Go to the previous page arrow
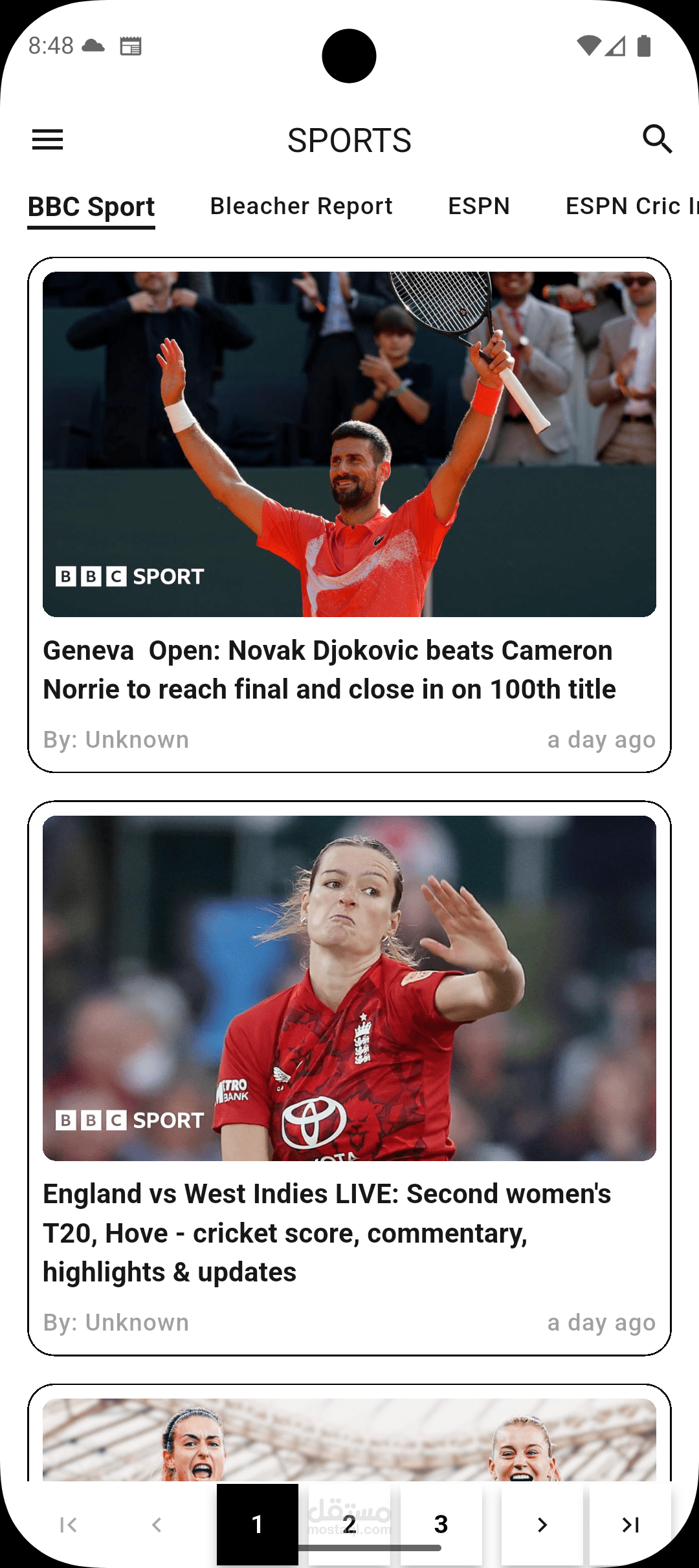Viewport: 699px width, 1568px height. [157, 1525]
